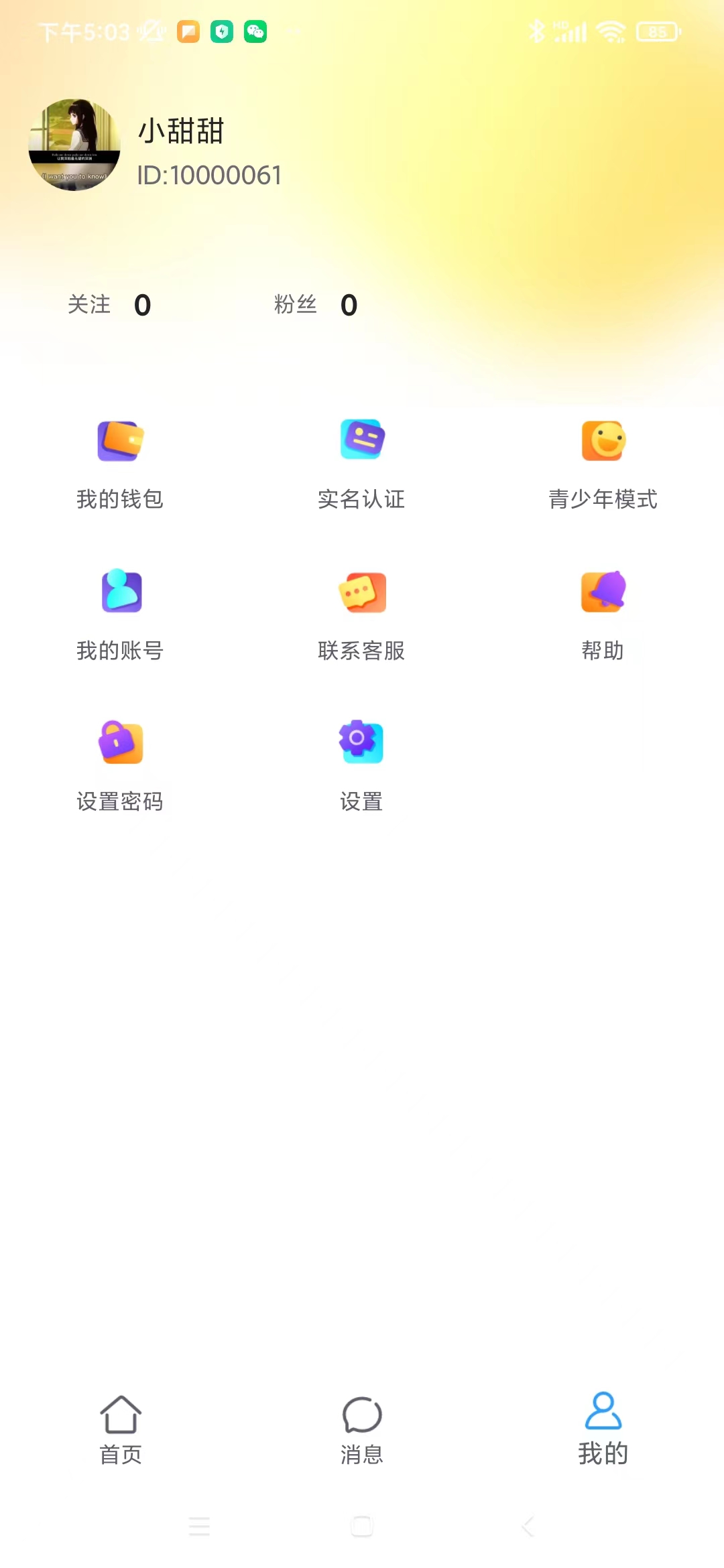Image resolution: width=724 pixels, height=1568 pixels.
Task: Tap the WeChat icon in status bar
Action: pyautogui.click(x=253, y=31)
